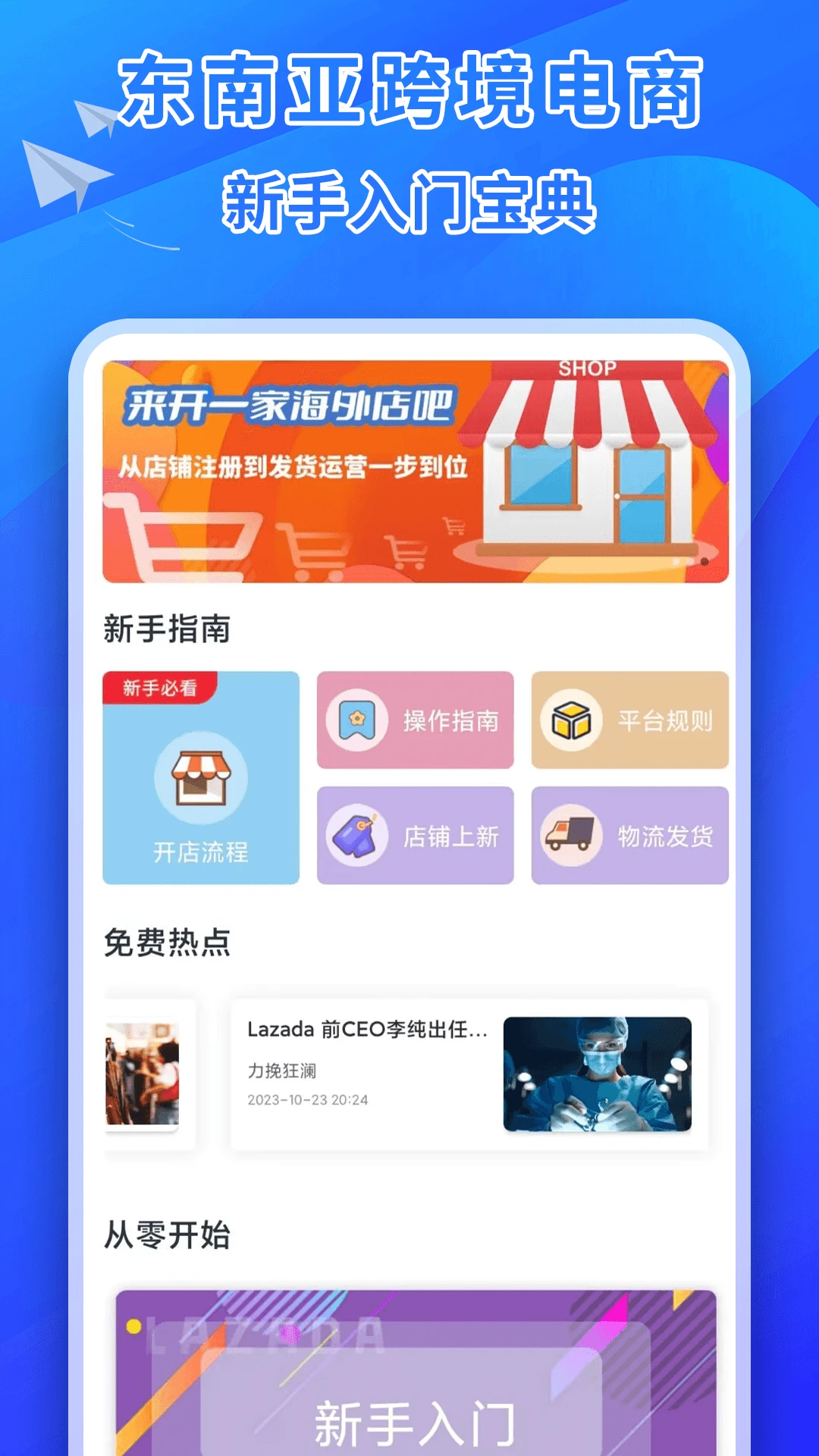Screen dimensions: 819x1456
Task: Tap the crowd photo thumbnail beside the article
Action: coord(140,1073)
